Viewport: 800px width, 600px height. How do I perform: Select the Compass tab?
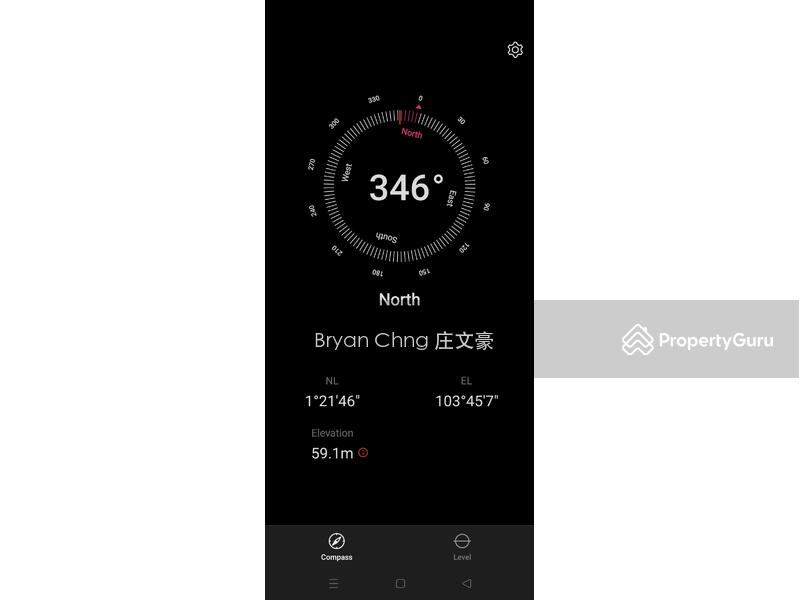coord(337,546)
